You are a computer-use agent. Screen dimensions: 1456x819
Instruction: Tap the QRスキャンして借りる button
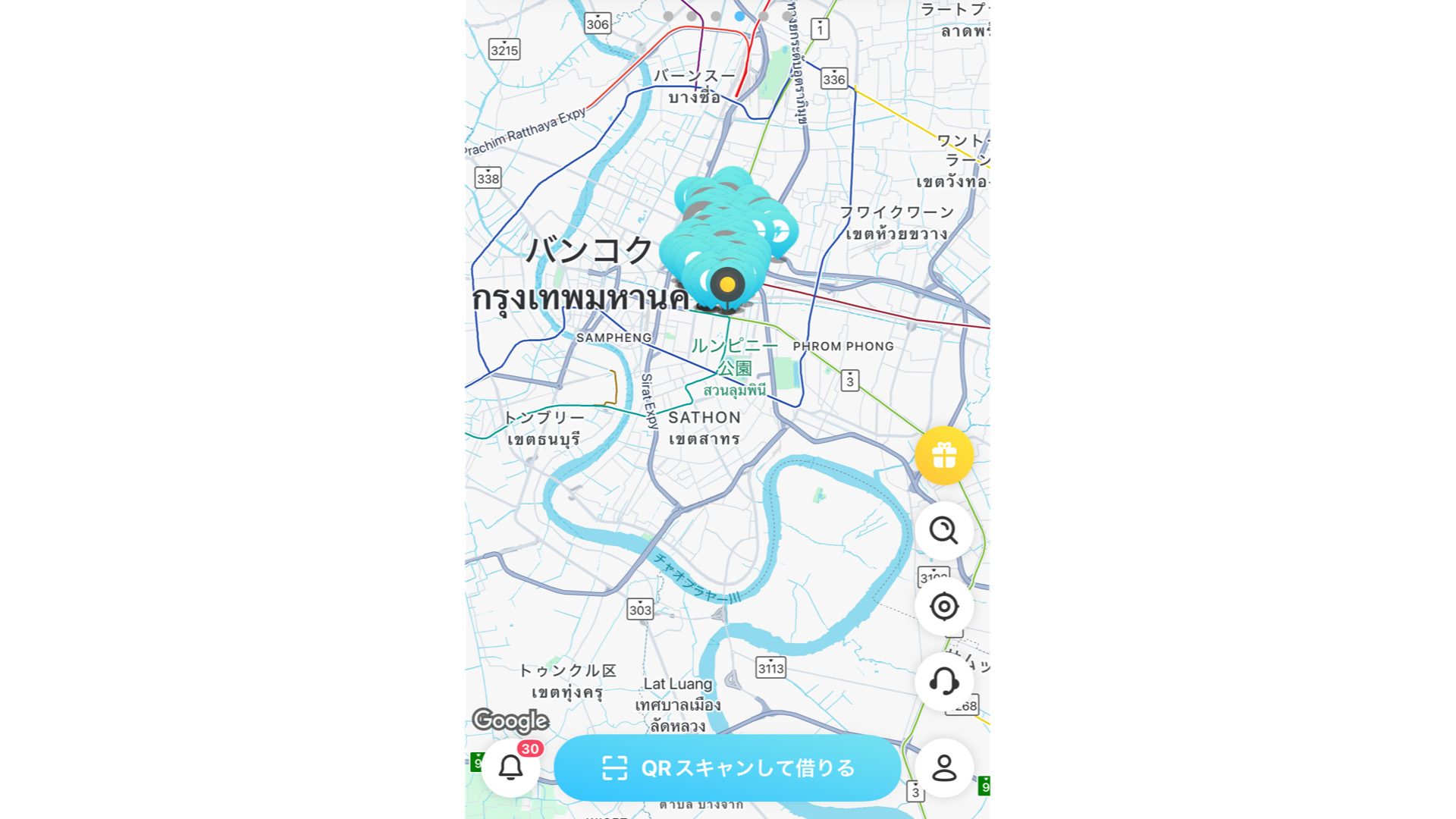(x=727, y=767)
